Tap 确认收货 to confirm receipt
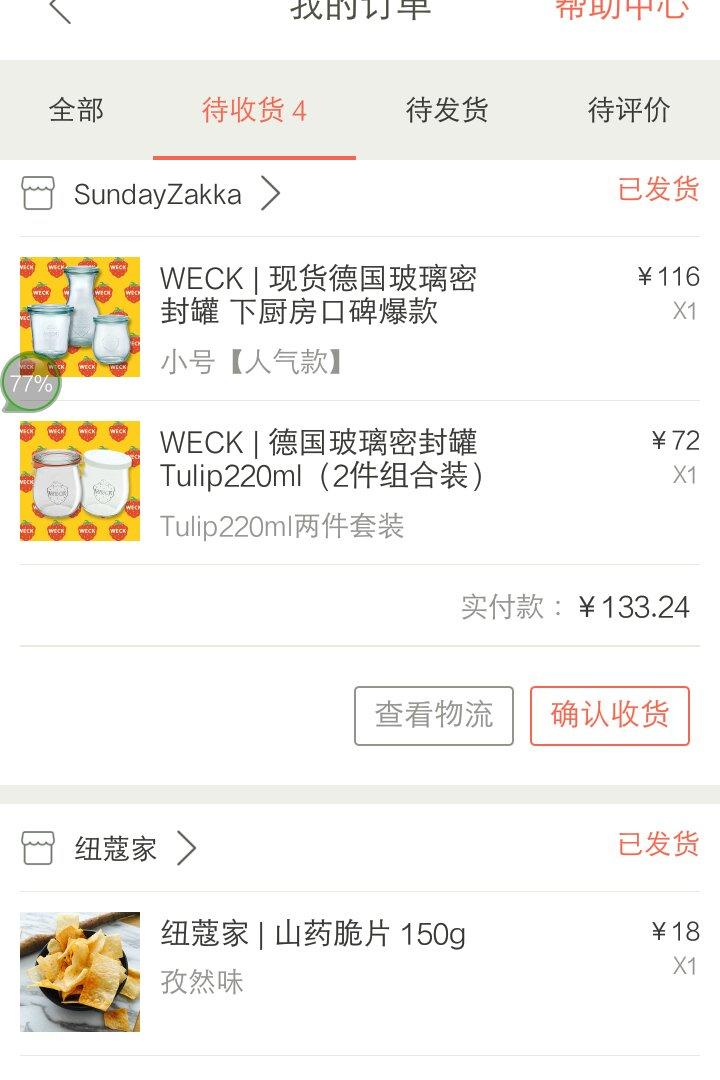 point(610,715)
